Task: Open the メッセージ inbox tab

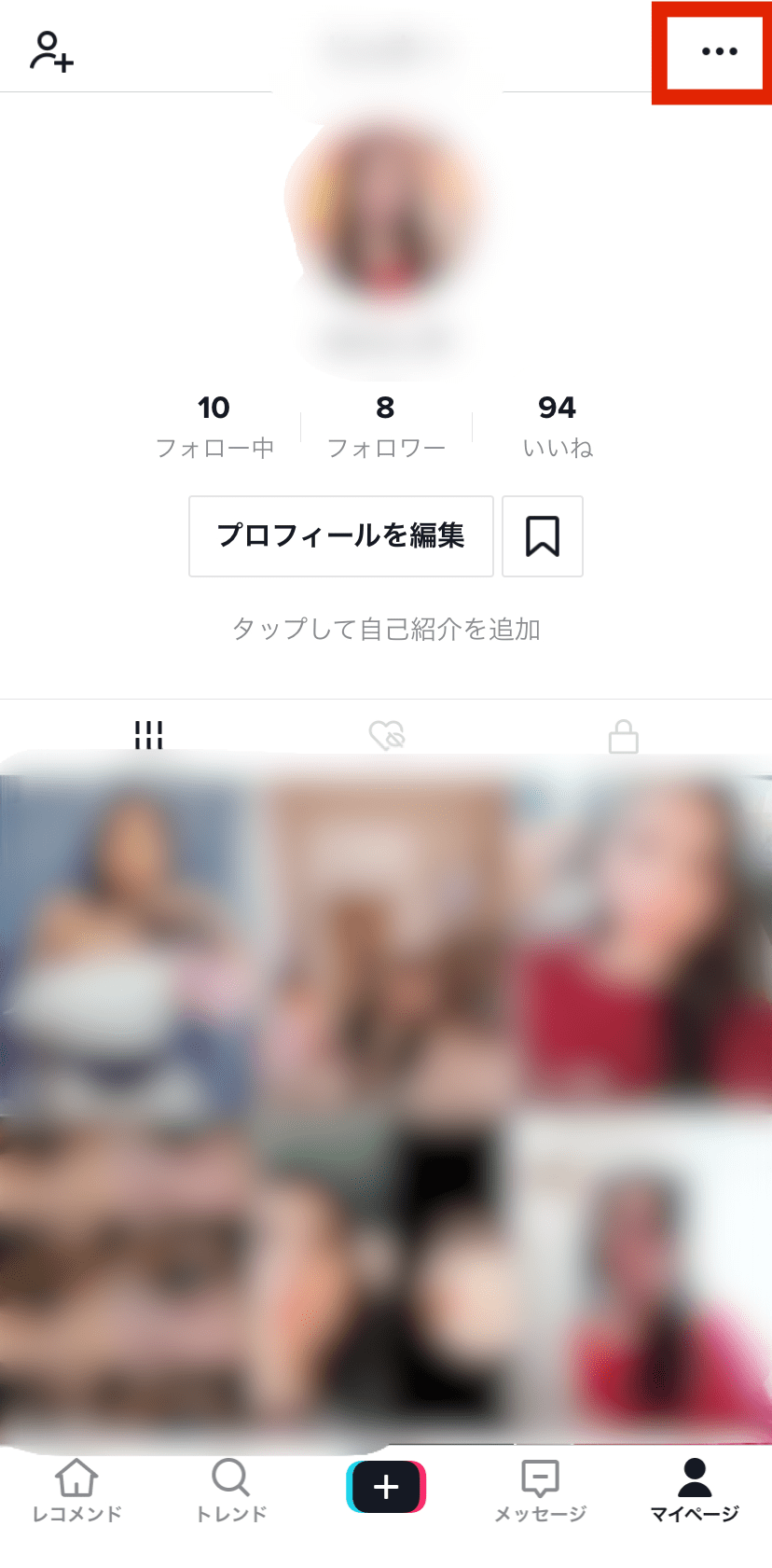Action: pos(541,1490)
